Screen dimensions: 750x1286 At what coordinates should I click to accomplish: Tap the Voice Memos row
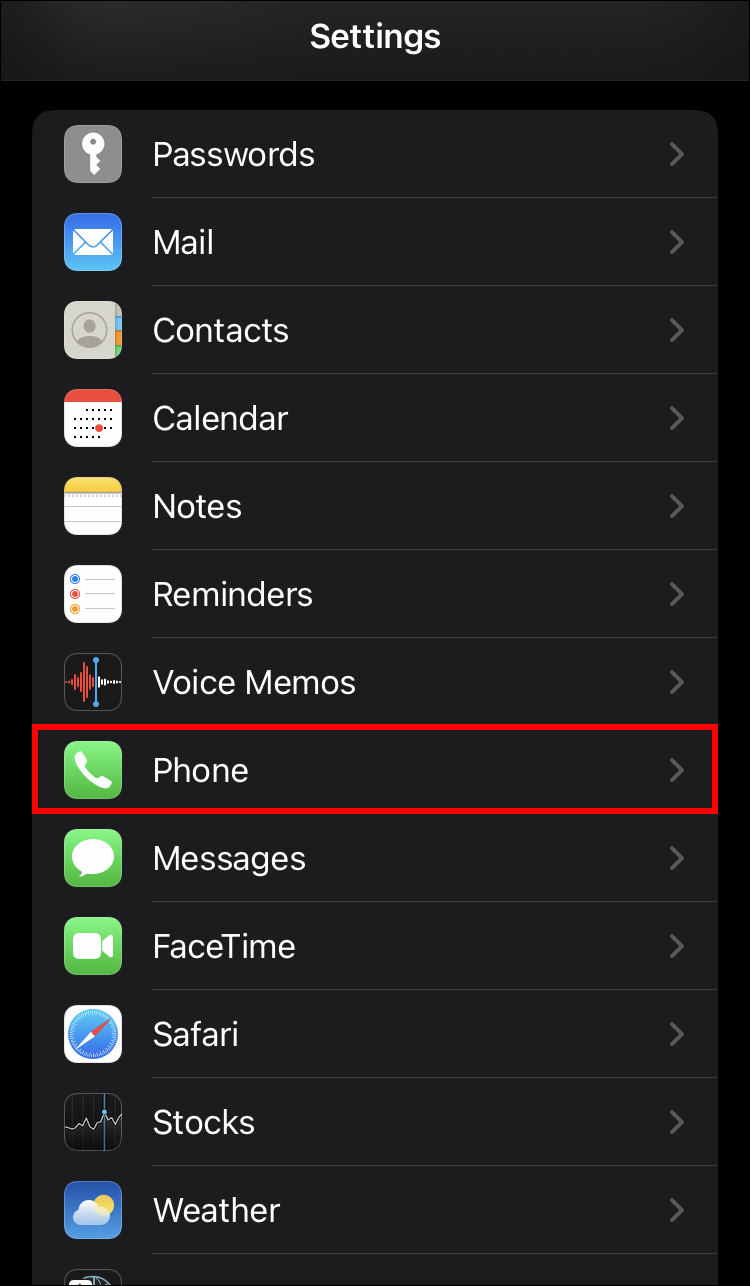pos(375,682)
